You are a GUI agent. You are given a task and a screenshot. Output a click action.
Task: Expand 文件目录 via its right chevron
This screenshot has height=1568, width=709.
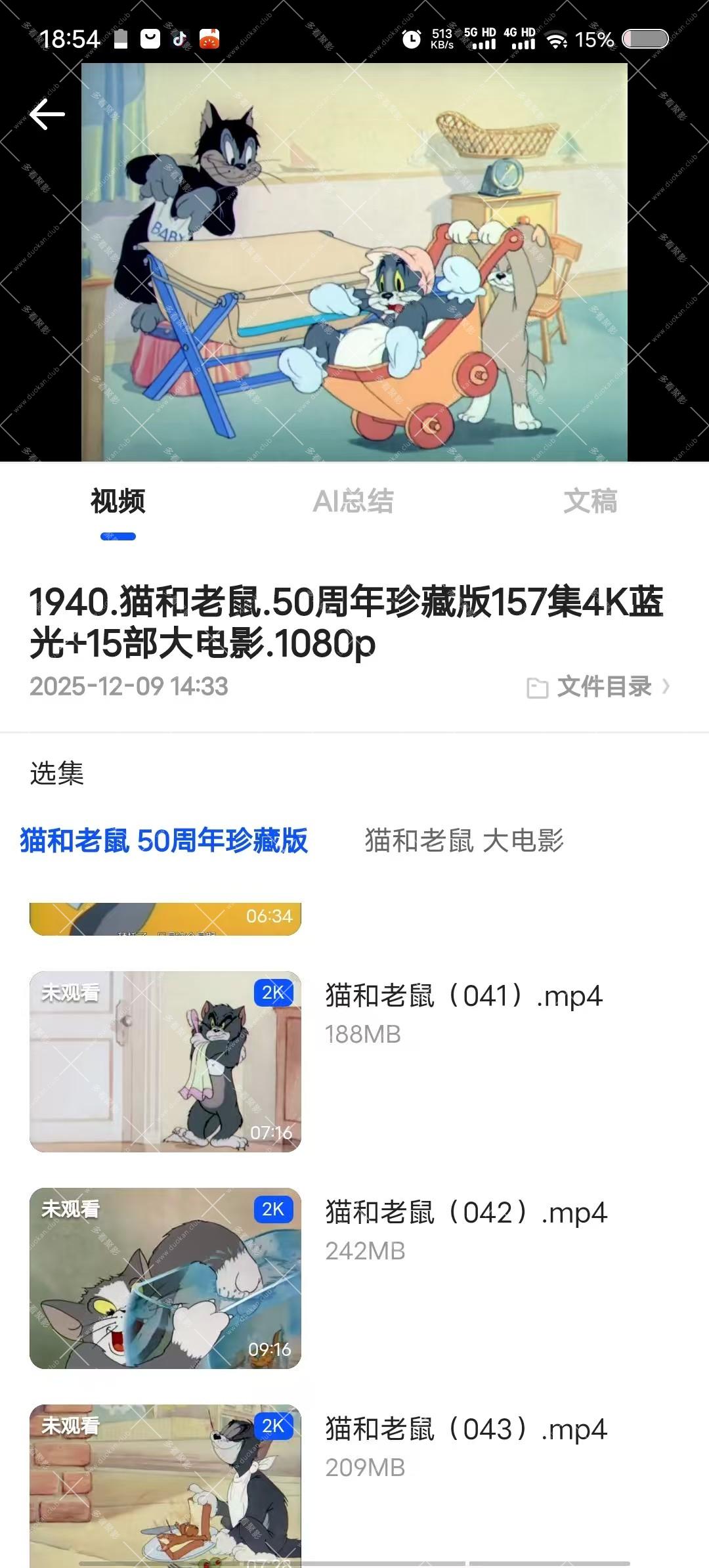pyautogui.click(x=668, y=687)
